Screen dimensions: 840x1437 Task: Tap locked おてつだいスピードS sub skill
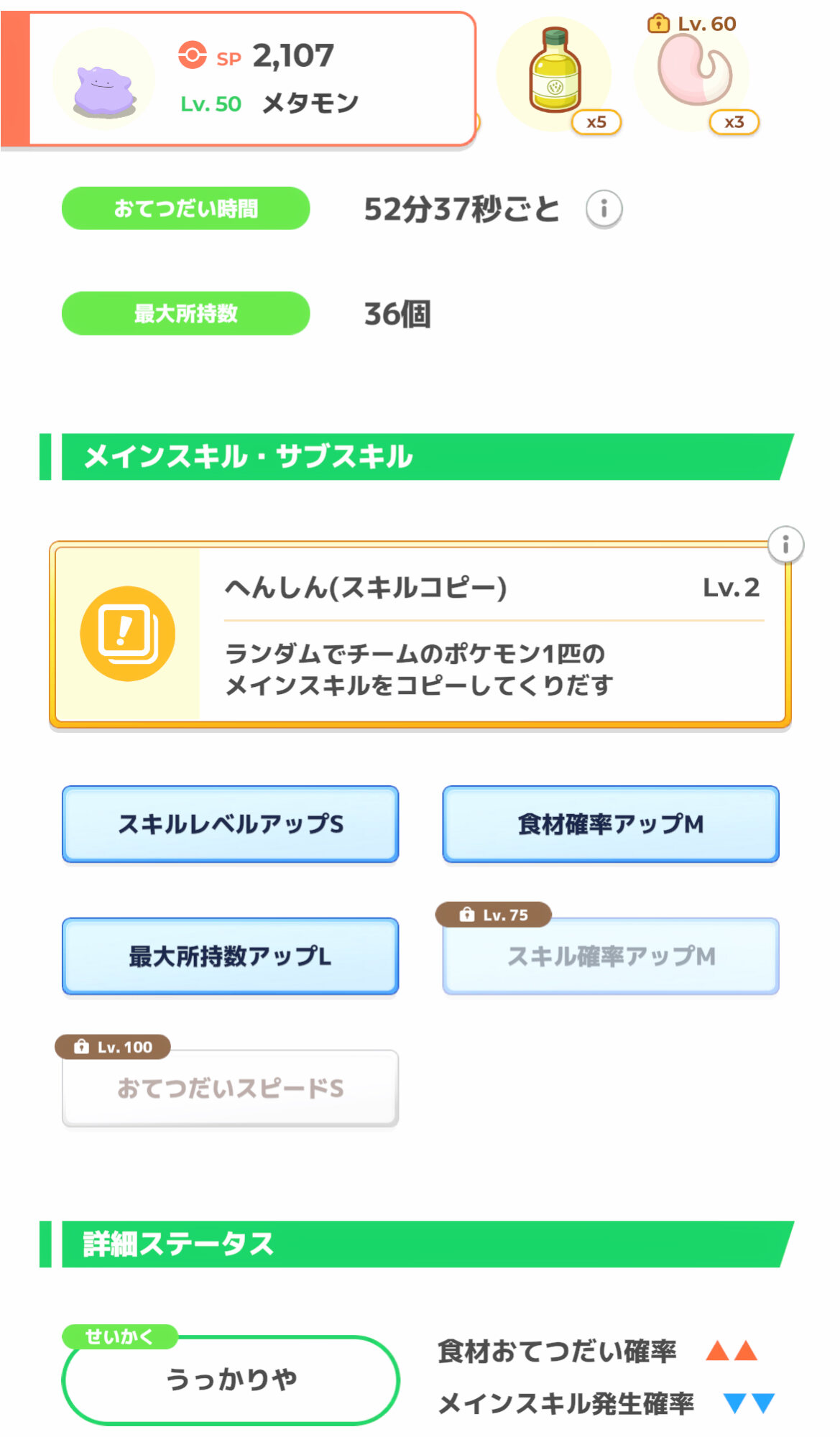pyautogui.click(x=230, y=1089)
